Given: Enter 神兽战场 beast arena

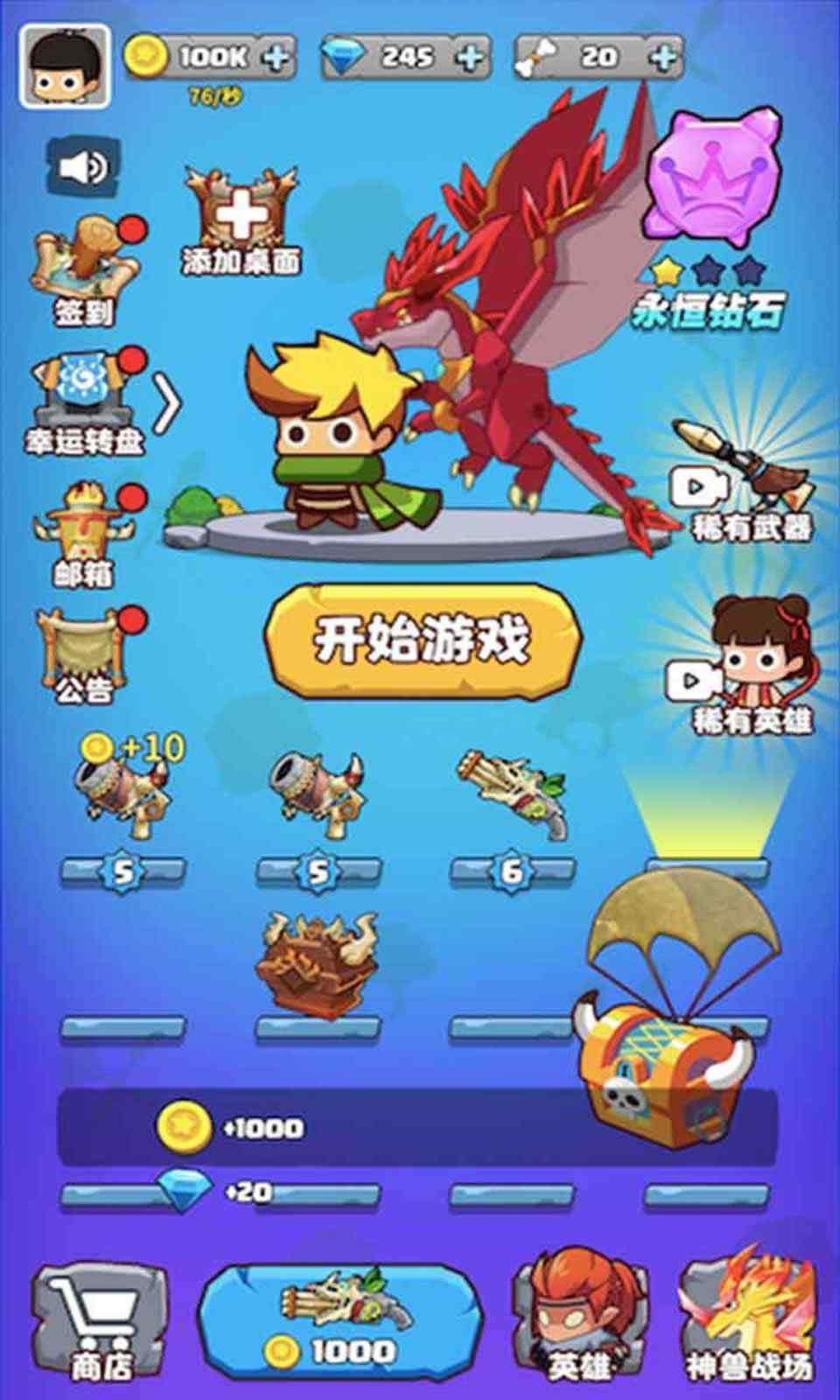Looking at the screenshot, I should click(748, 1323).
